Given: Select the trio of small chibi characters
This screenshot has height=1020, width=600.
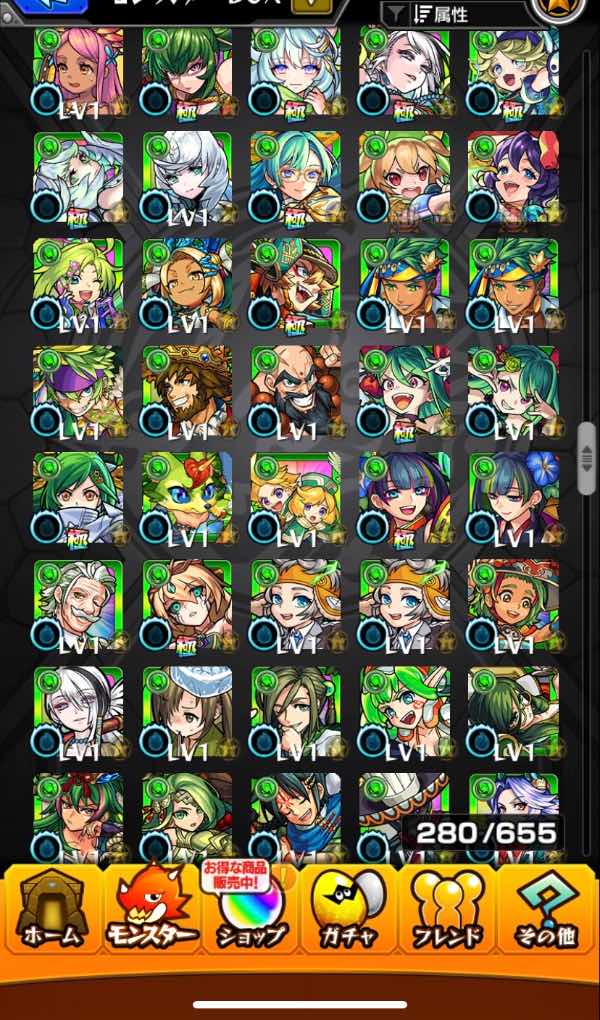Looking at the screenshot, I should point(295,497).
